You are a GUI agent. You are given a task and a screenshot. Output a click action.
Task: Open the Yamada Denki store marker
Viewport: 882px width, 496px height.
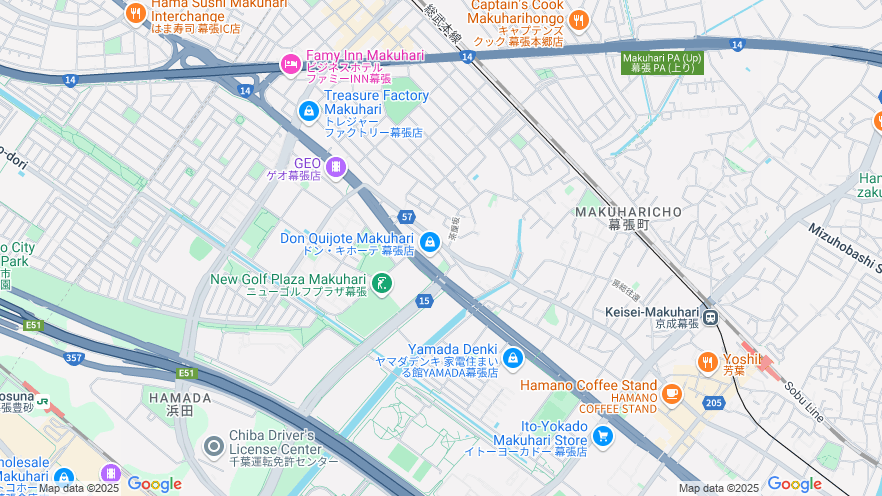[513, 357]
